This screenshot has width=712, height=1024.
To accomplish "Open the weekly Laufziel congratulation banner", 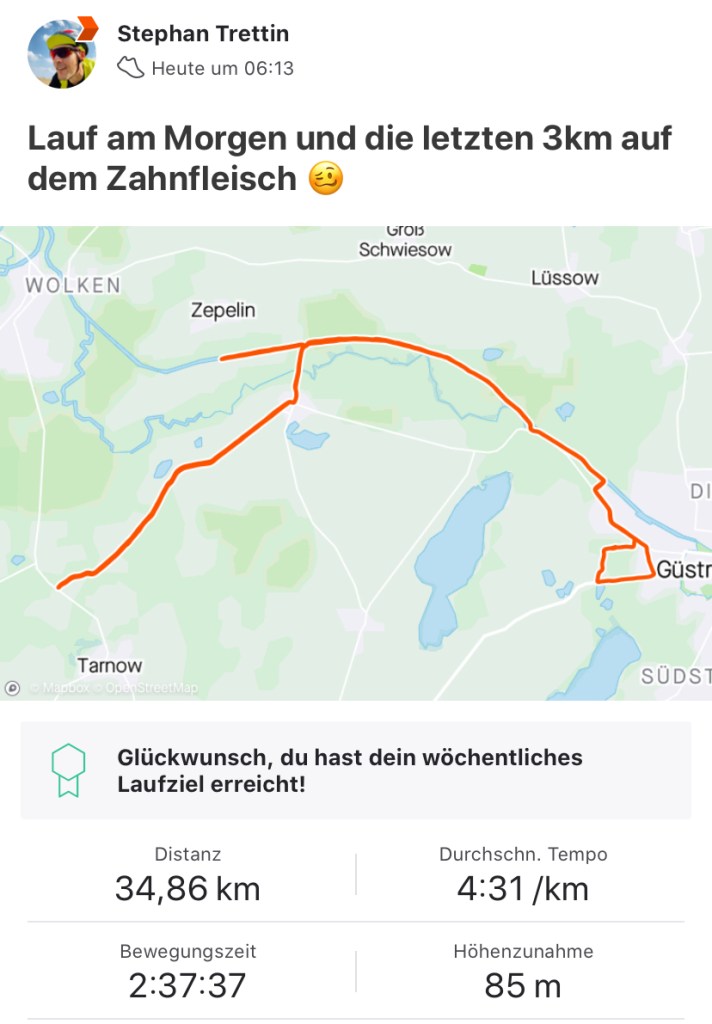I will tap(356, 770).
